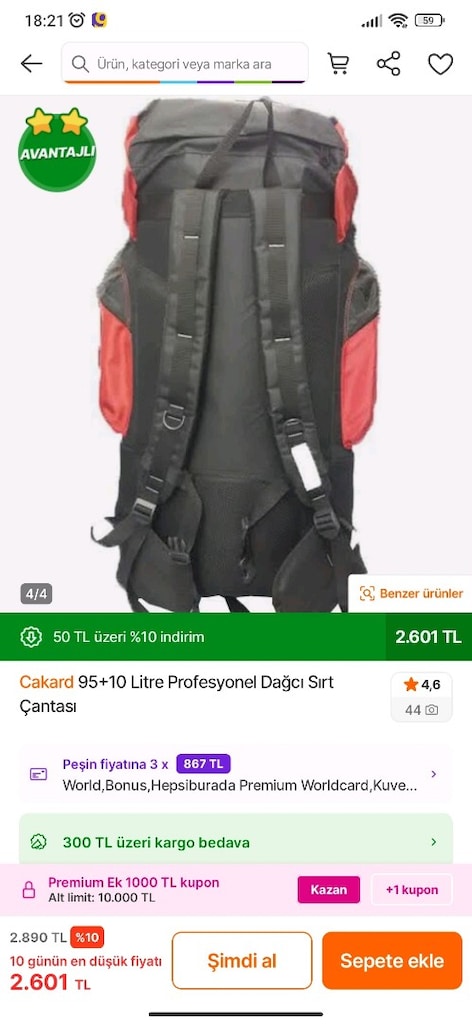Open the +1 kupon button
Screen dimensions: 472x1024
(x=412, y=889)
